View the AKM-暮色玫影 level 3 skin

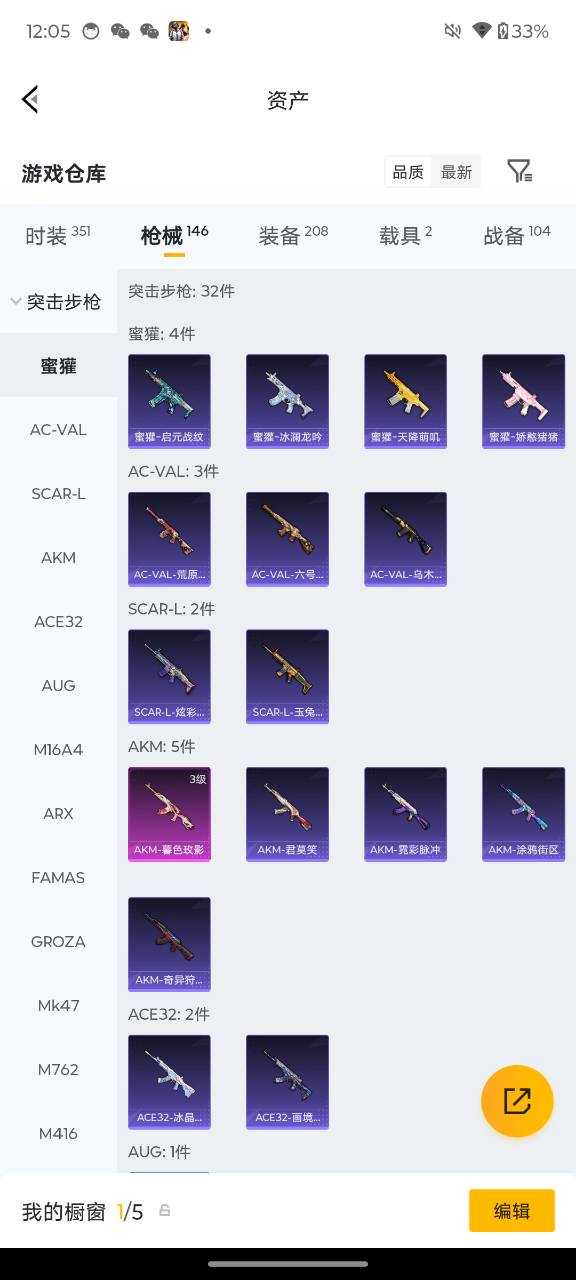point(169,814)
